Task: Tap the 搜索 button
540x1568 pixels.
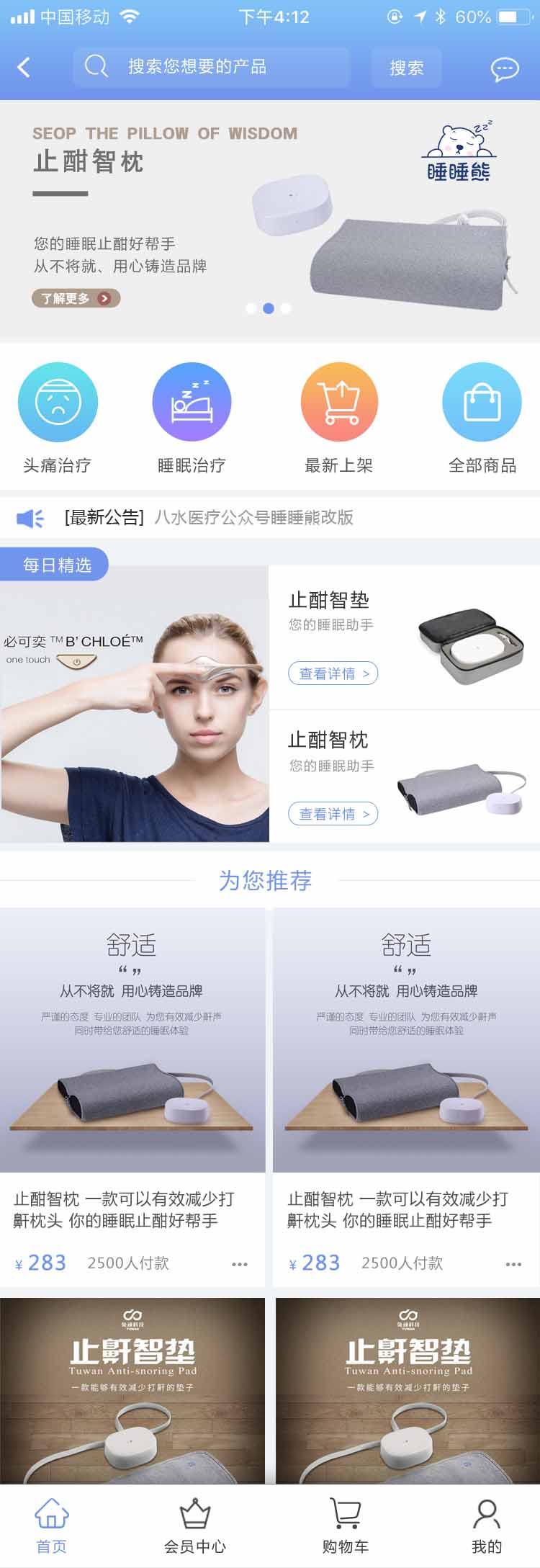Action: click(x=406, y=68)
